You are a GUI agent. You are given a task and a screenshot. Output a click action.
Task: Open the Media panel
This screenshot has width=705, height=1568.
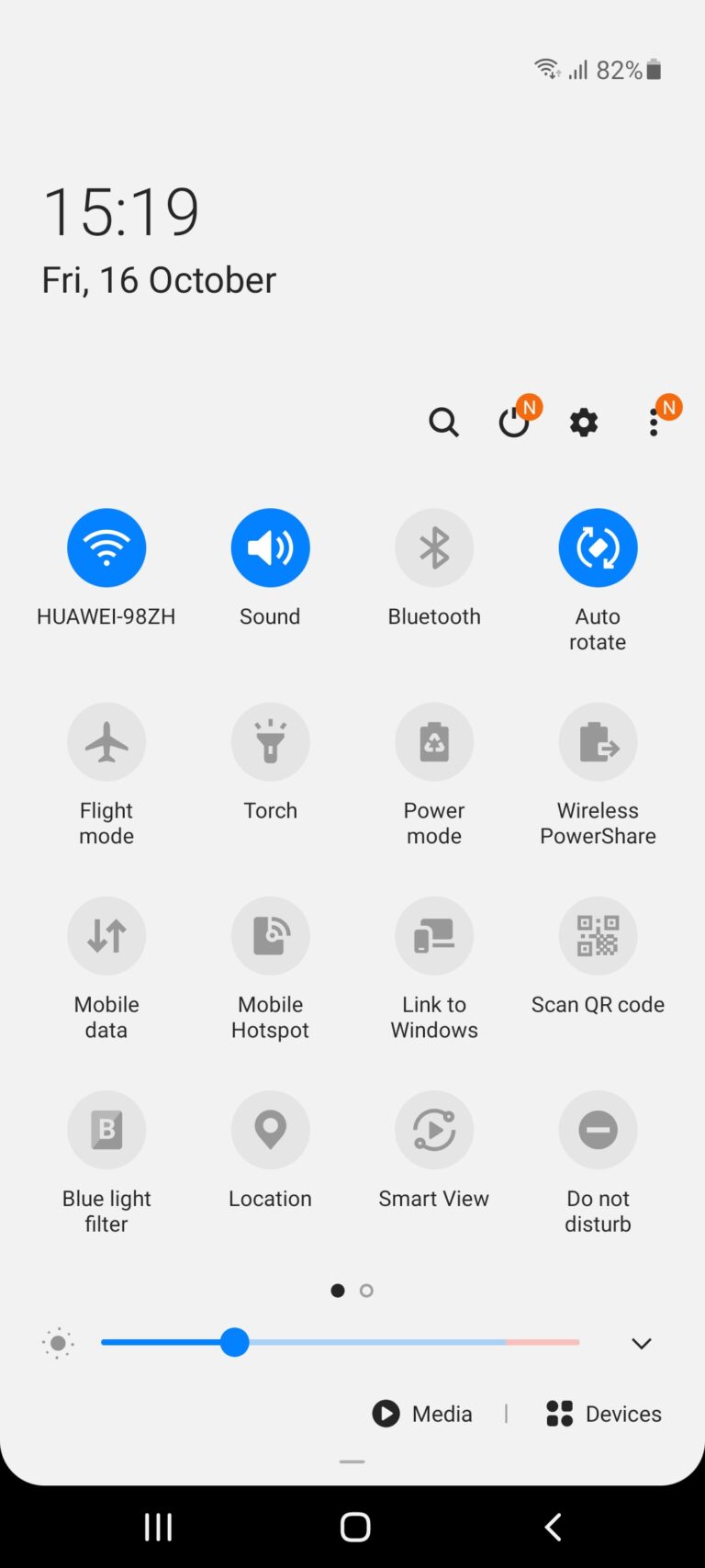[x=423, y=1414]
